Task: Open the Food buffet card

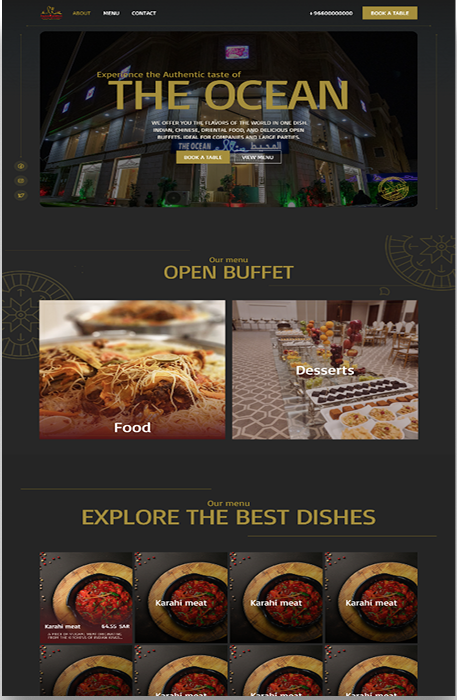Action: point(132,369)
